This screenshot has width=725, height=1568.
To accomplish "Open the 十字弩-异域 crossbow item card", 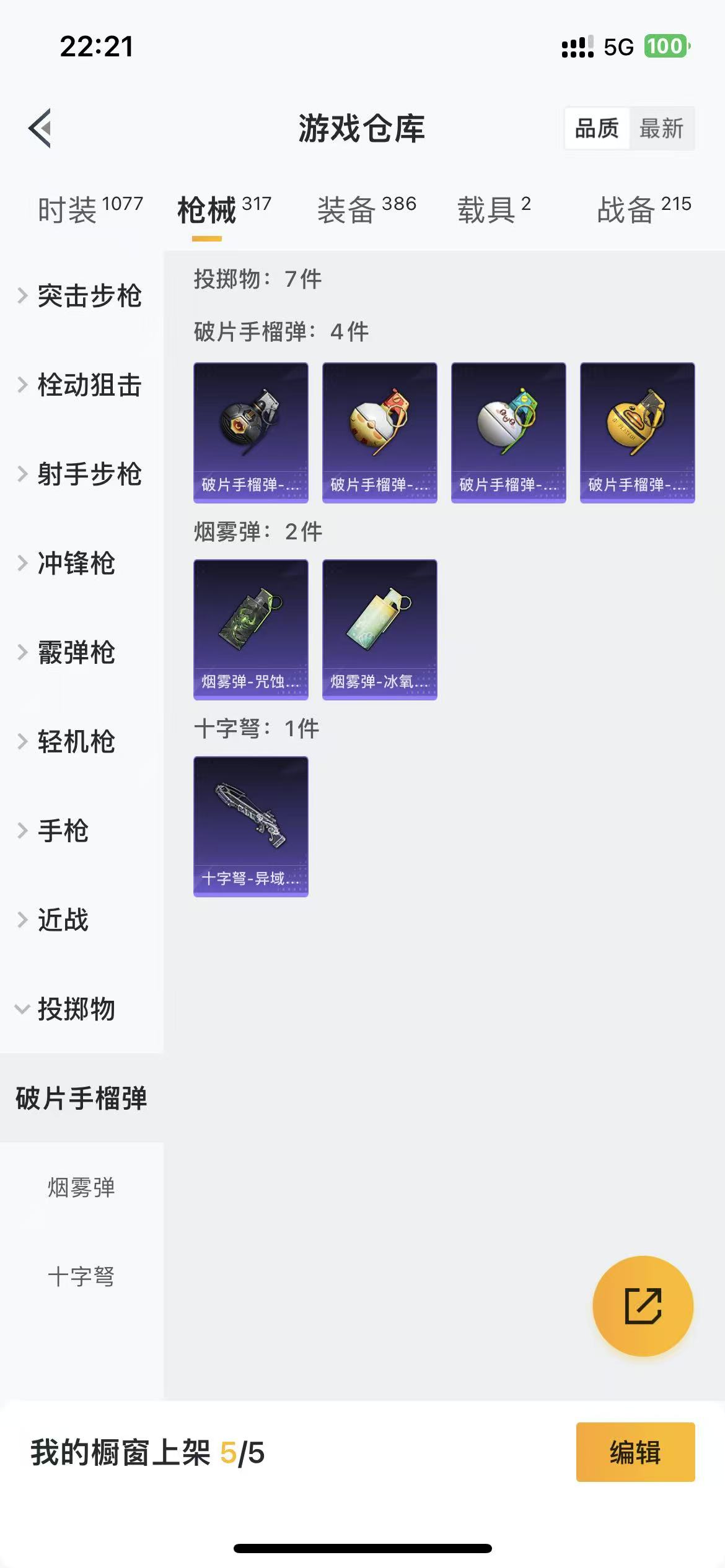I will click(x=250, y=828).
